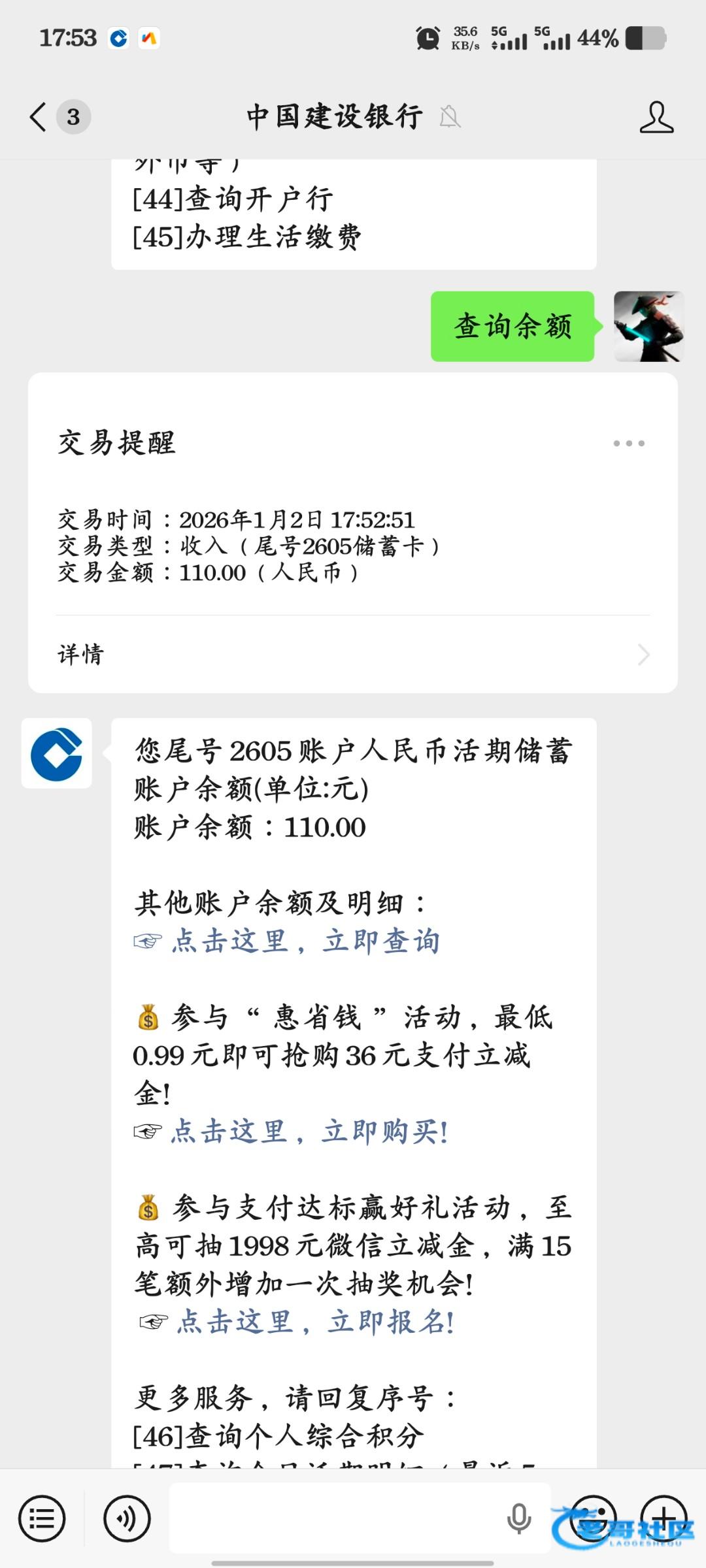Tap my own avatar beside 查询余额

(x=649, y=327)
